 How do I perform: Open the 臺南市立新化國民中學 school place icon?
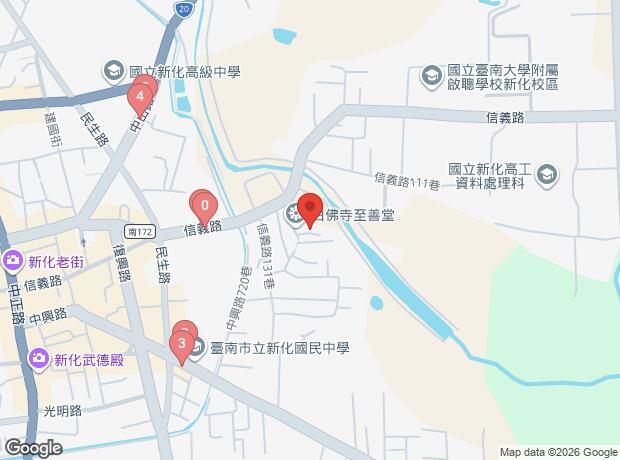(196, 348)
